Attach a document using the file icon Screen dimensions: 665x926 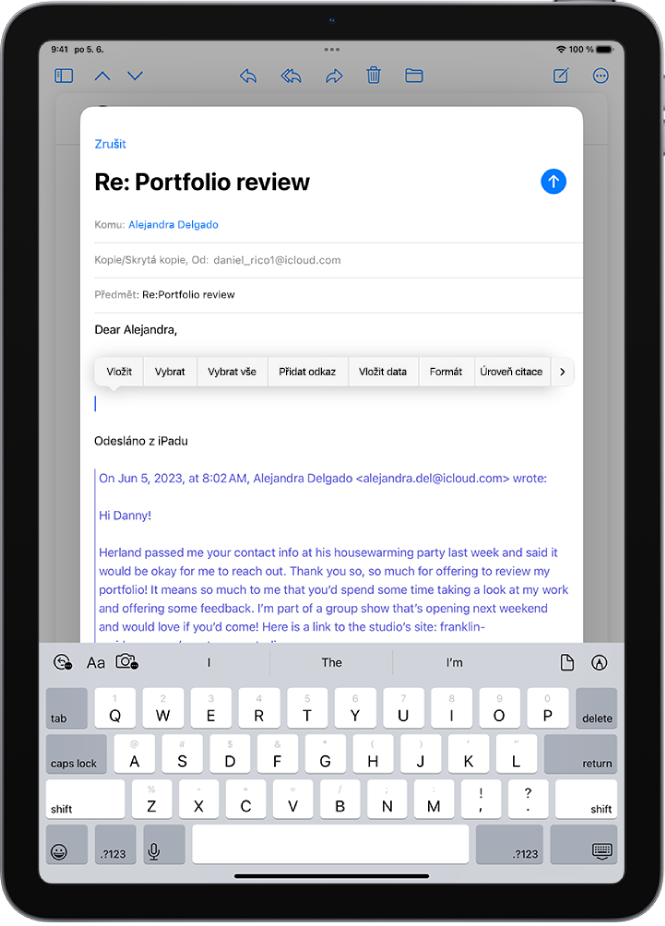coord(567,662)
